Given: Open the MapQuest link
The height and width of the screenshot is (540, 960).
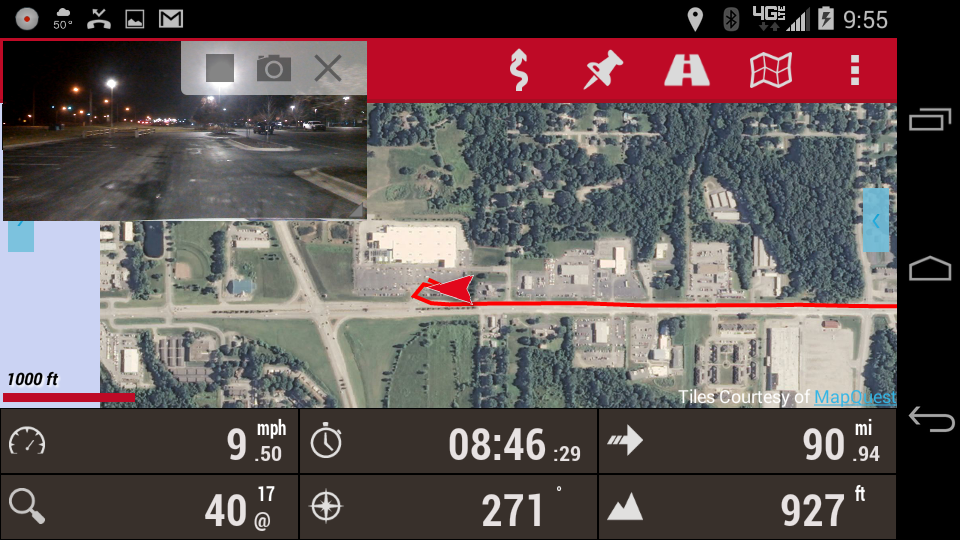Looking at the screenshot, I should tap(854, 397).
